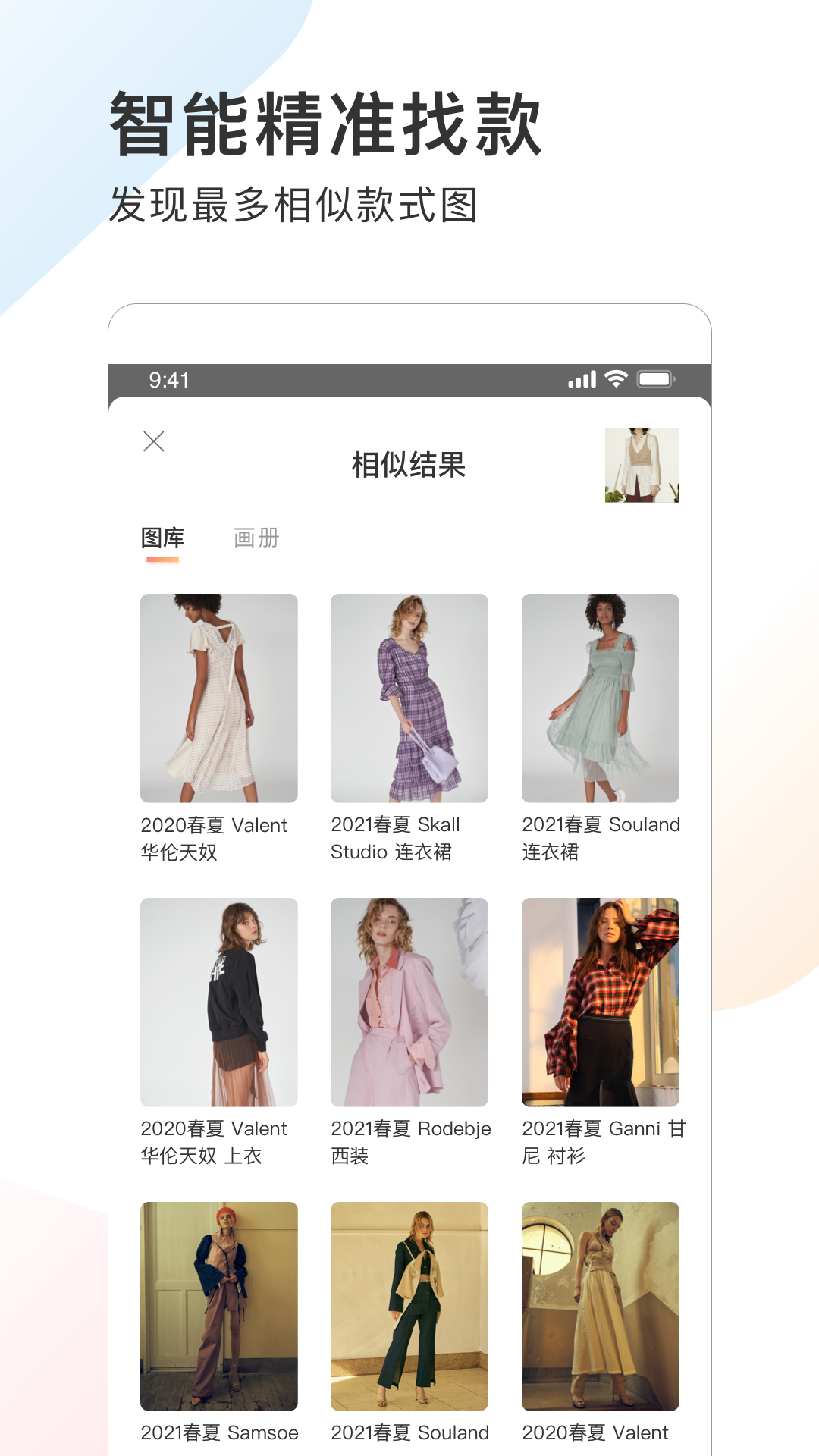Tap the Wi-Fi status icon

[x=615, y=379]
